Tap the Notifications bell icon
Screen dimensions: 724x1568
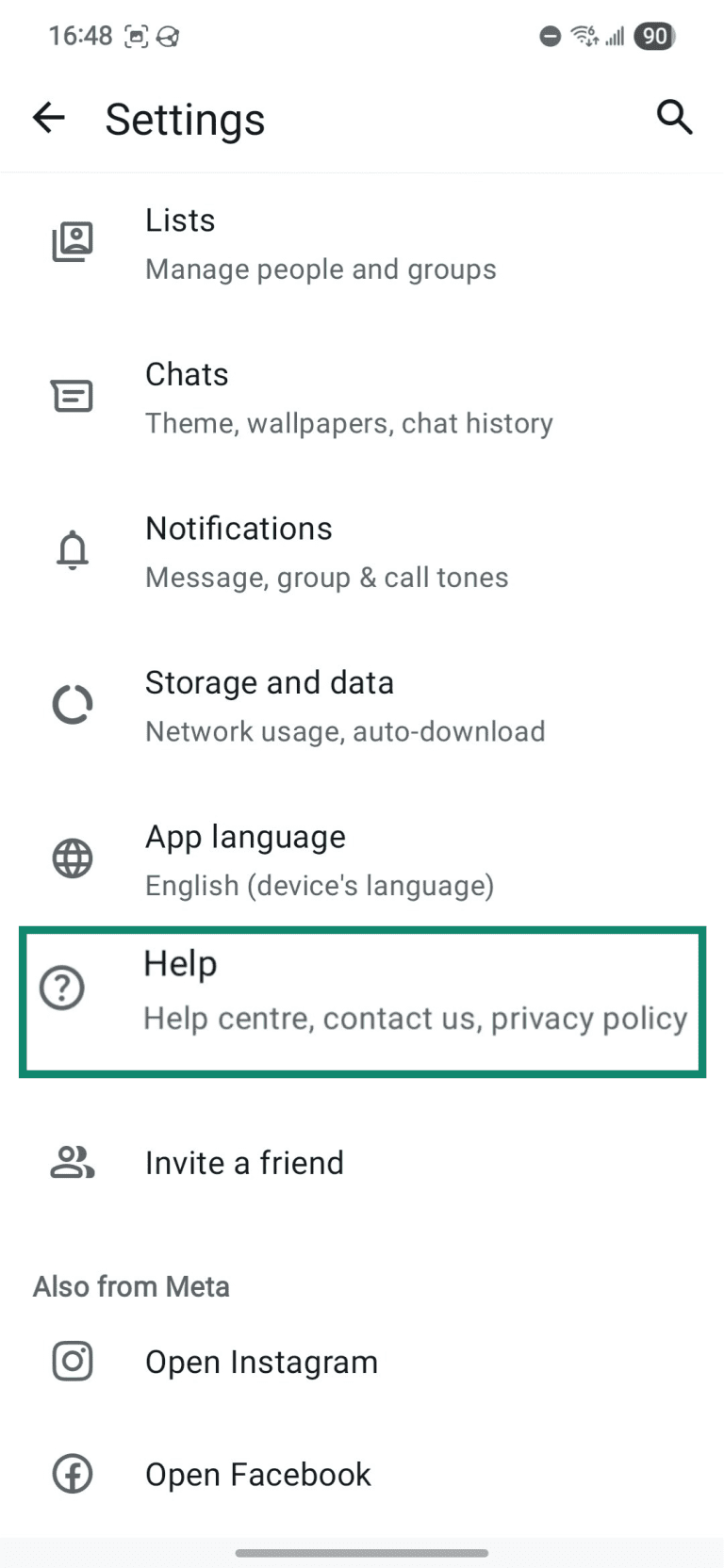tap(73, 550)
